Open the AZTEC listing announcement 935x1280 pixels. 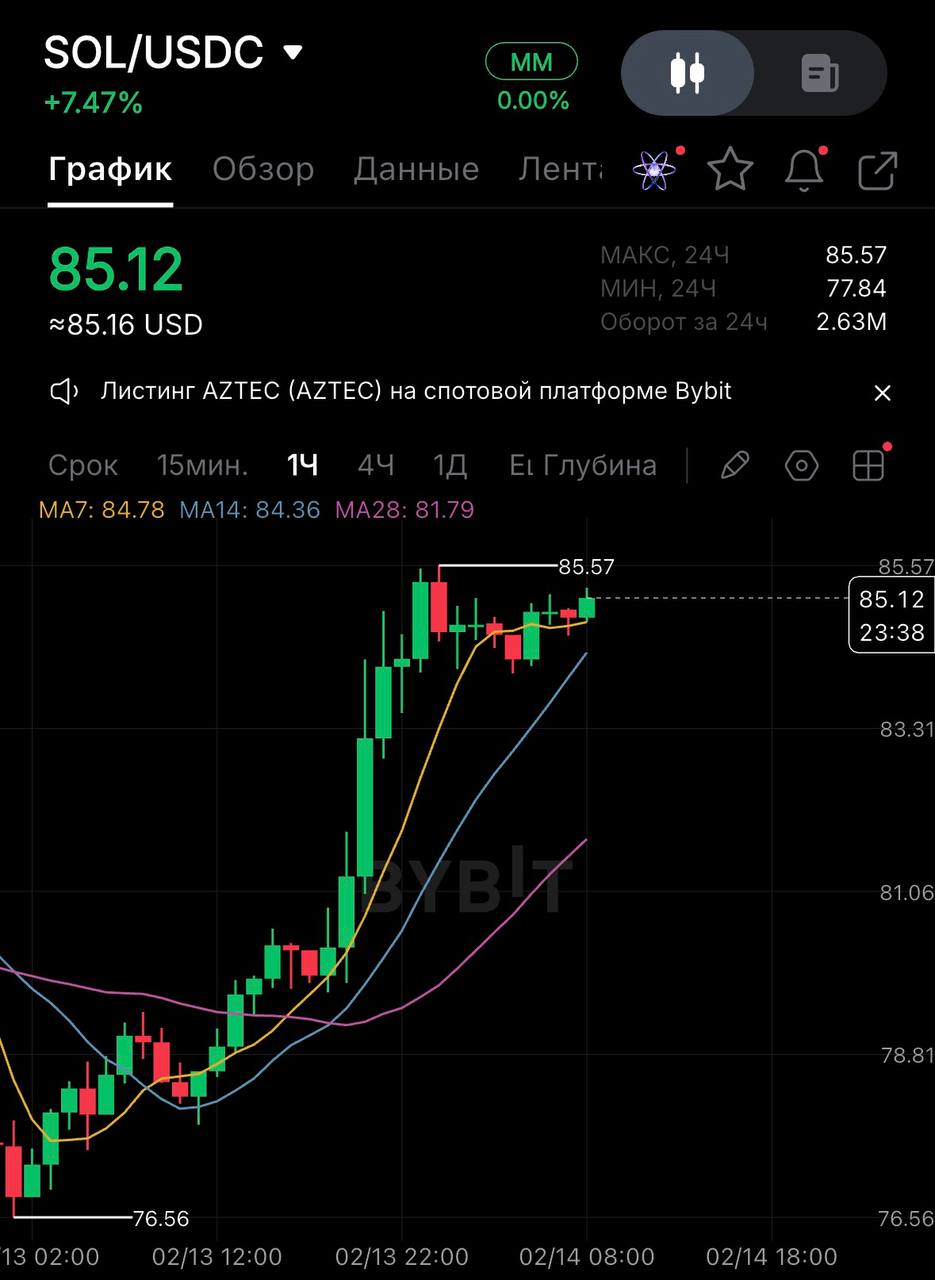pyautogui.click(x=416, y=391)
